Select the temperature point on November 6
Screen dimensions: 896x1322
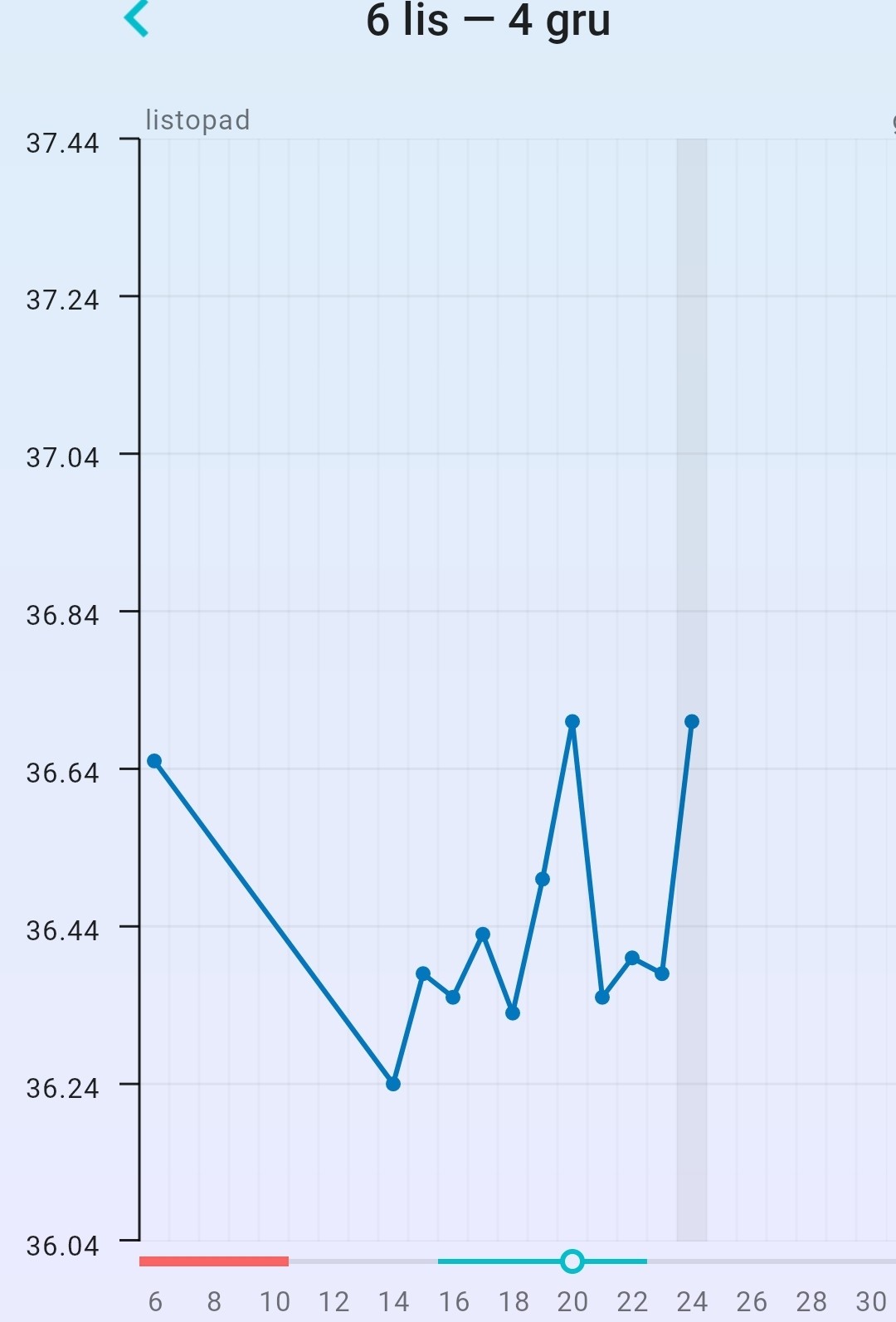tap(154, 761)
